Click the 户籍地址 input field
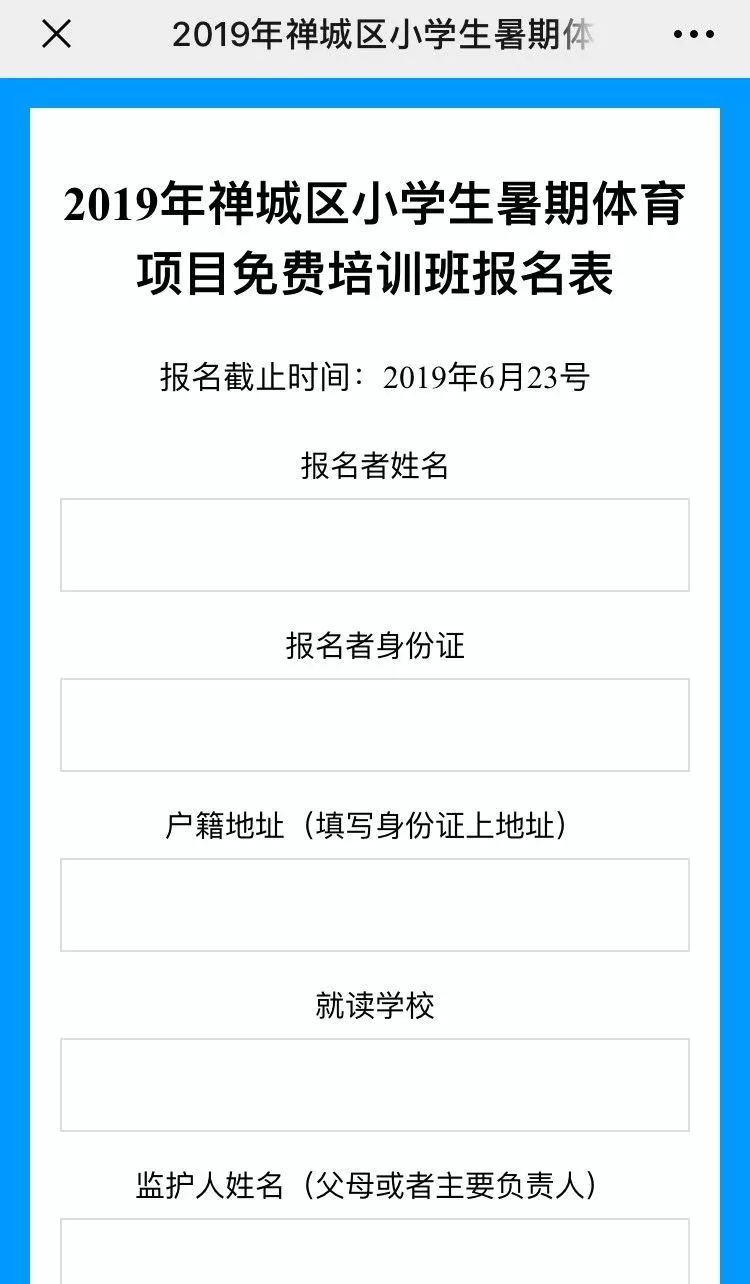The image size is (750, 1284). [375, 903]
